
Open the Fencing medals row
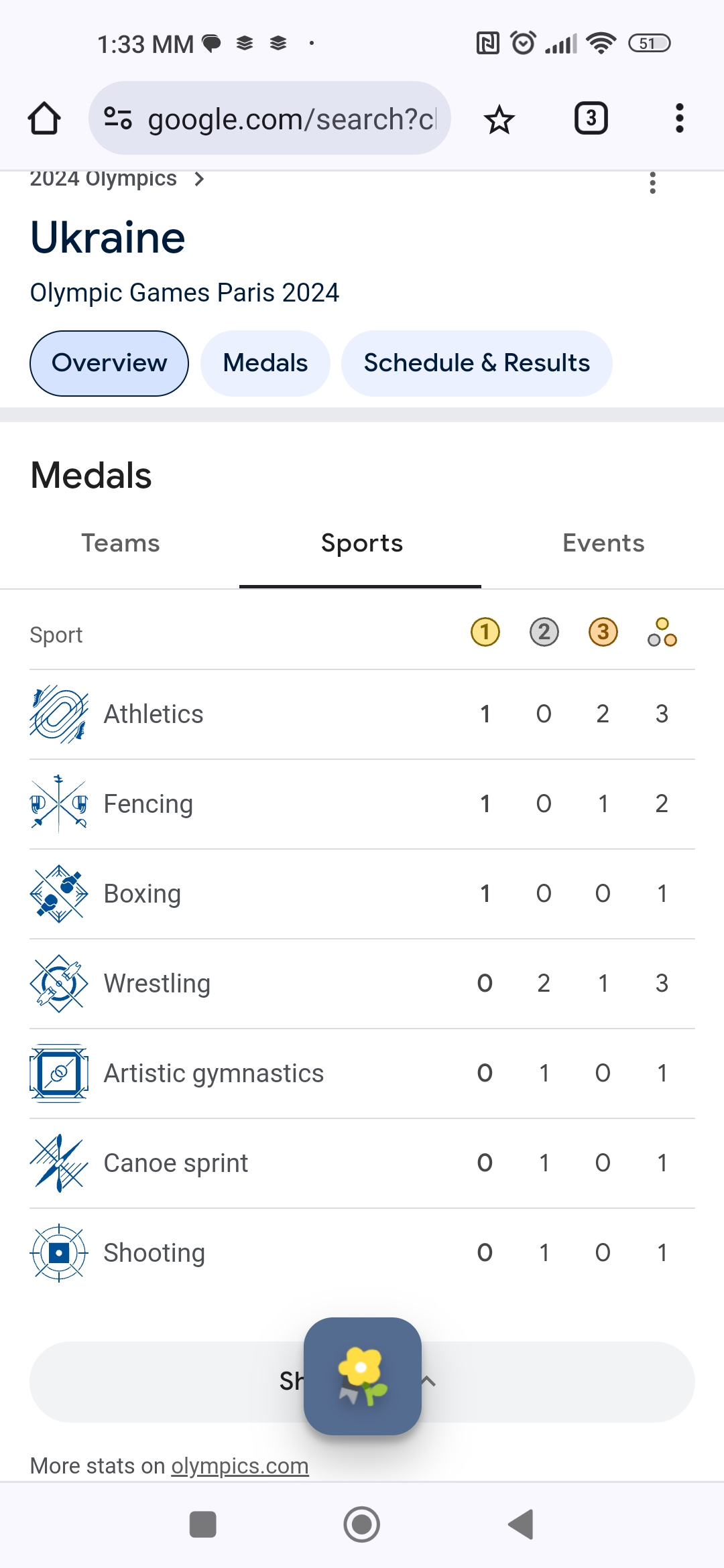362,804
